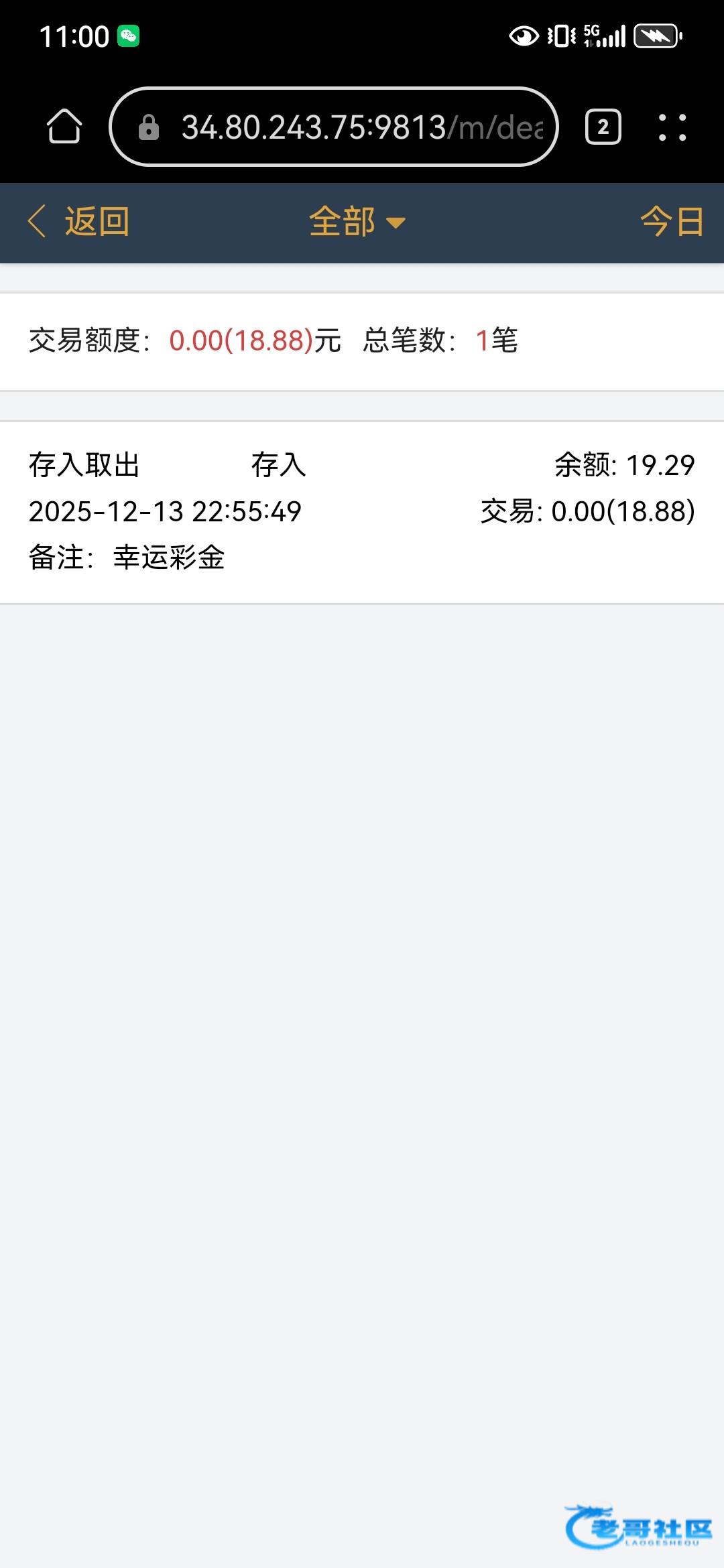The height and width of the screenshot is (1568, 724).
Task: Open the browser tab switcher
Action: 603,127
